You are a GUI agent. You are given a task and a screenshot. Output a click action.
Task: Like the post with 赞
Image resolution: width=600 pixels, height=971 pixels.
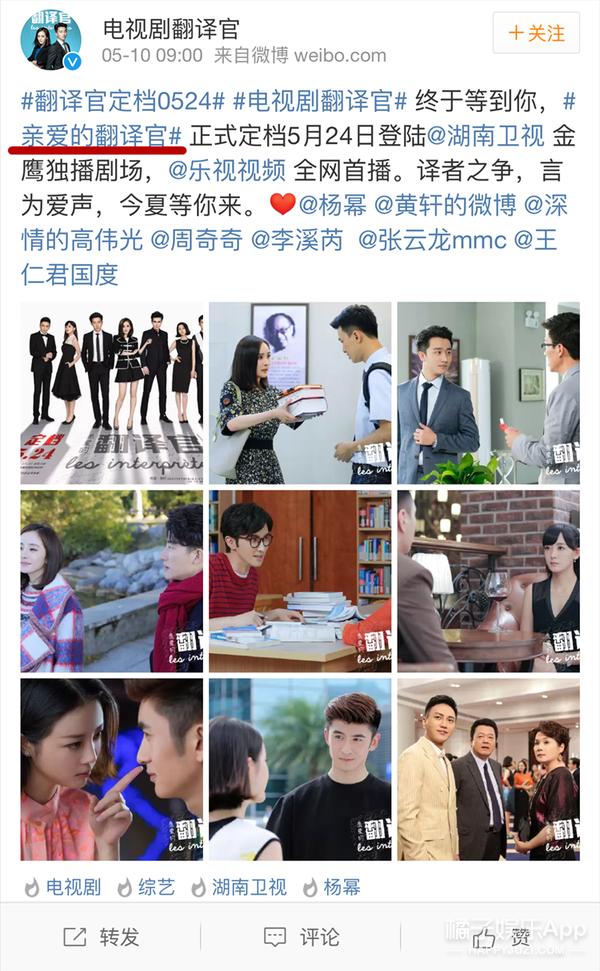500,937
